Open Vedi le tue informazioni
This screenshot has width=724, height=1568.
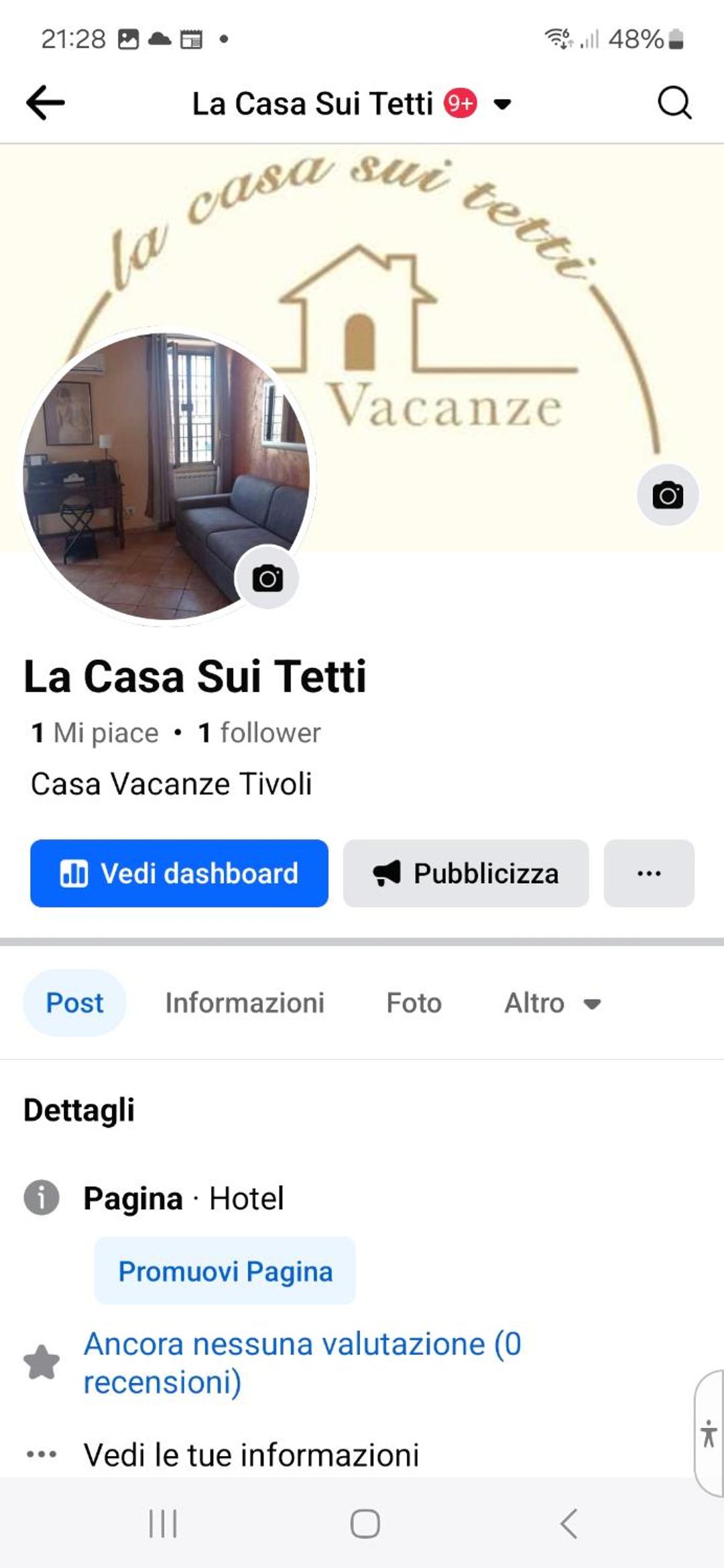point(251,1455)
